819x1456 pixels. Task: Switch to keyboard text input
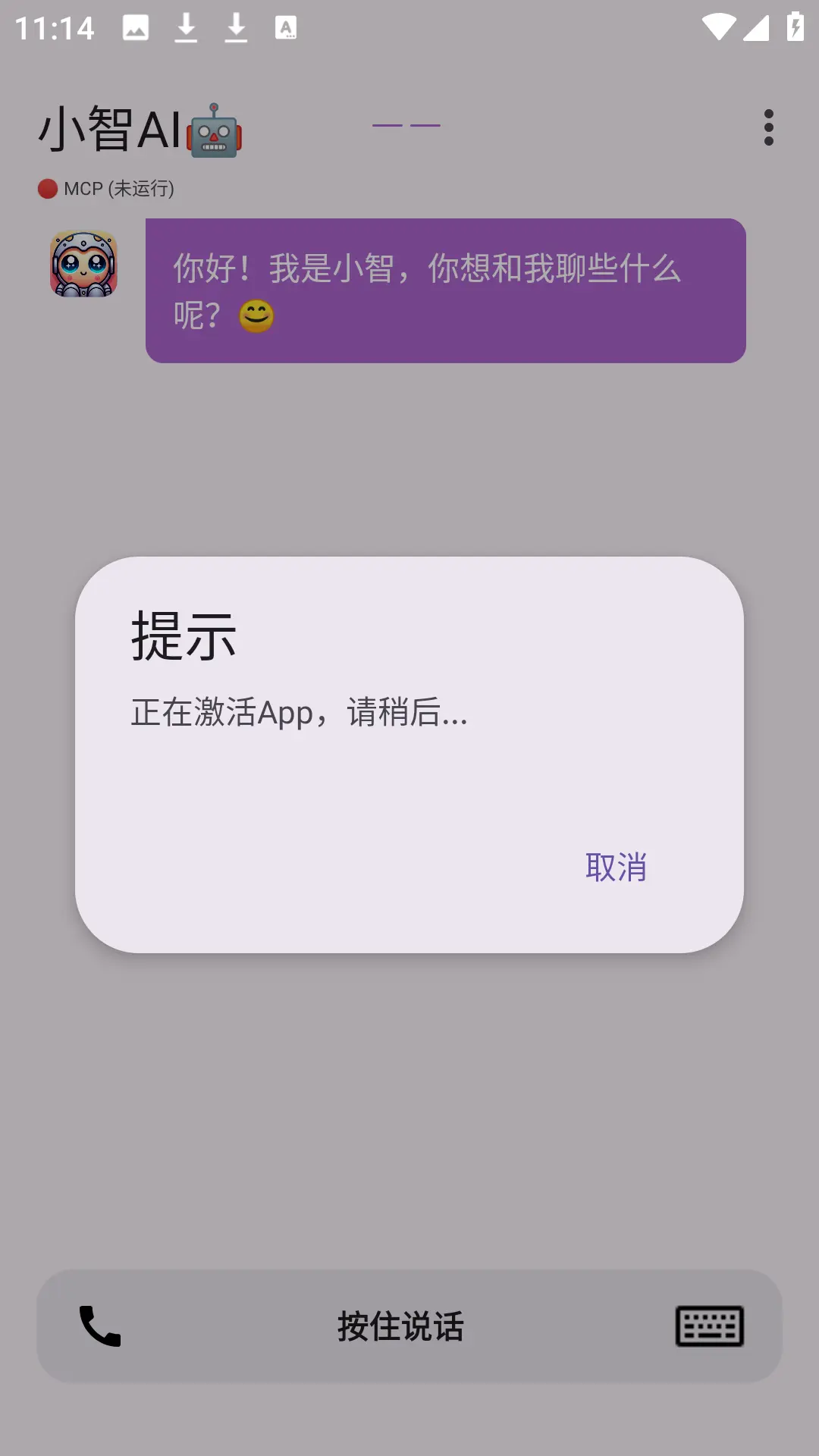(709, 1326)
